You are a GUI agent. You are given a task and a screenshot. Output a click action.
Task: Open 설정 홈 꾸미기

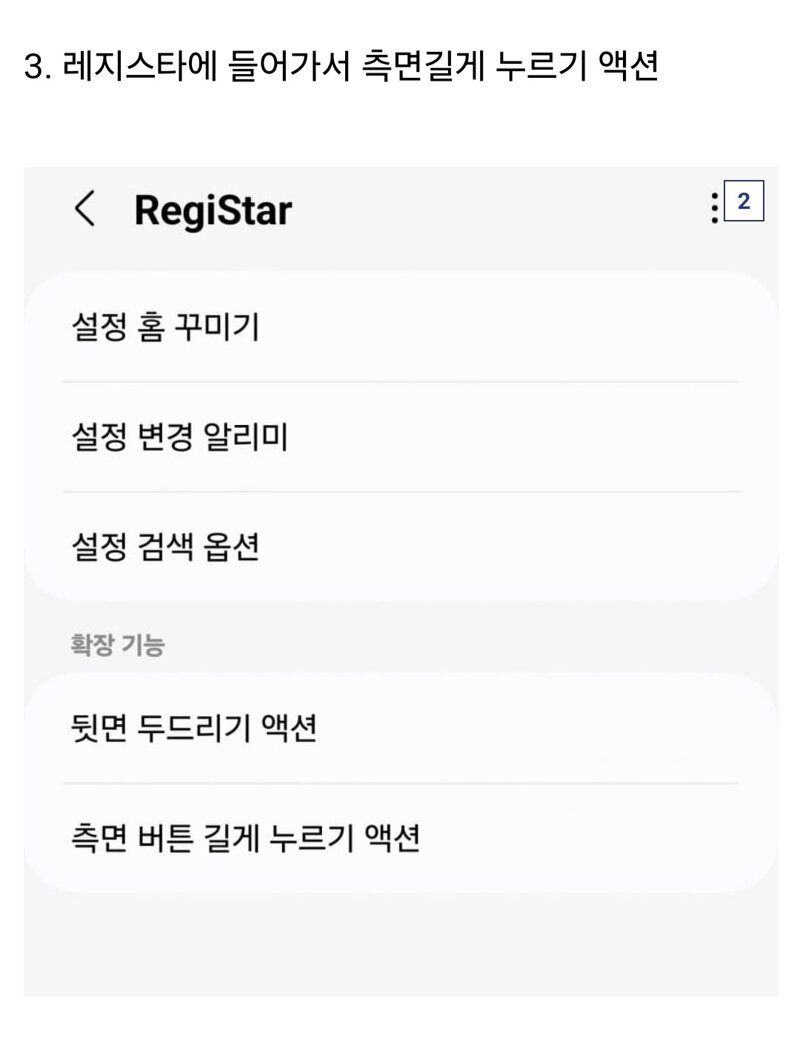point(400,327)
